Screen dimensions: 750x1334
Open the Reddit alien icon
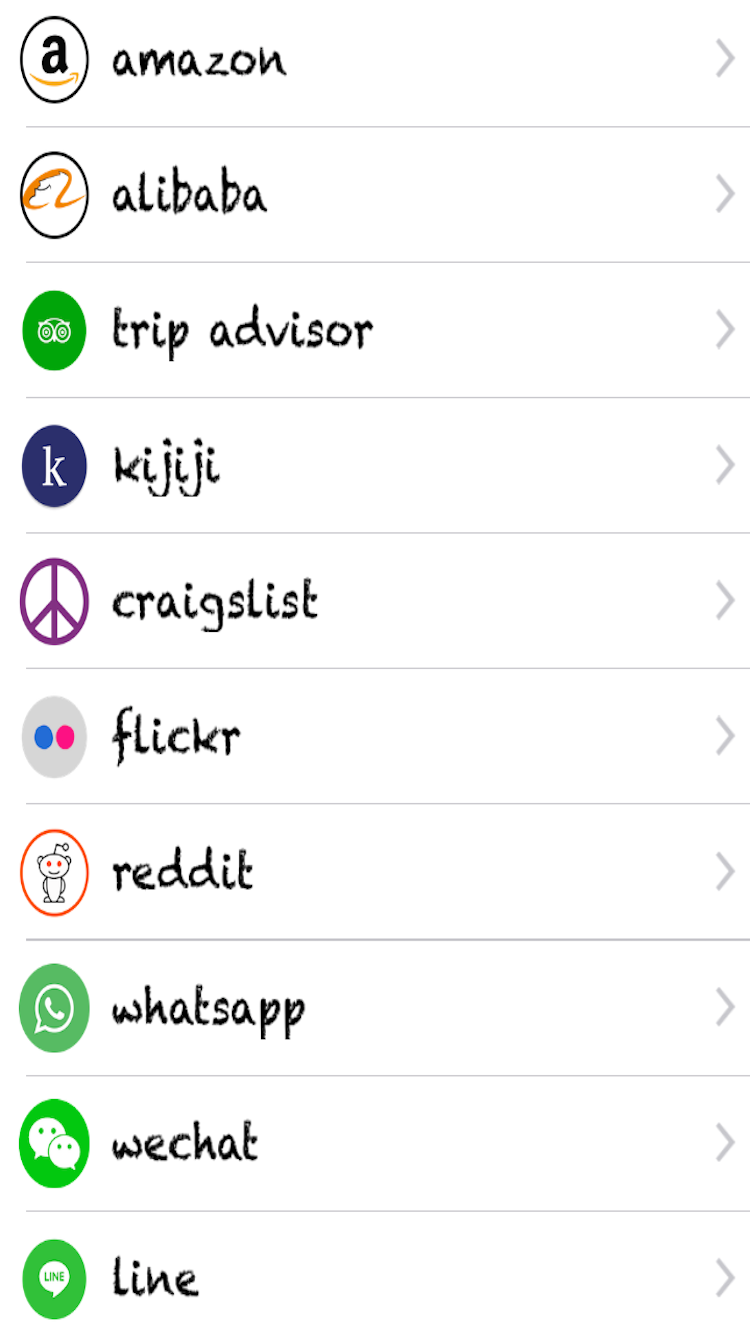[x=54, y=872]
